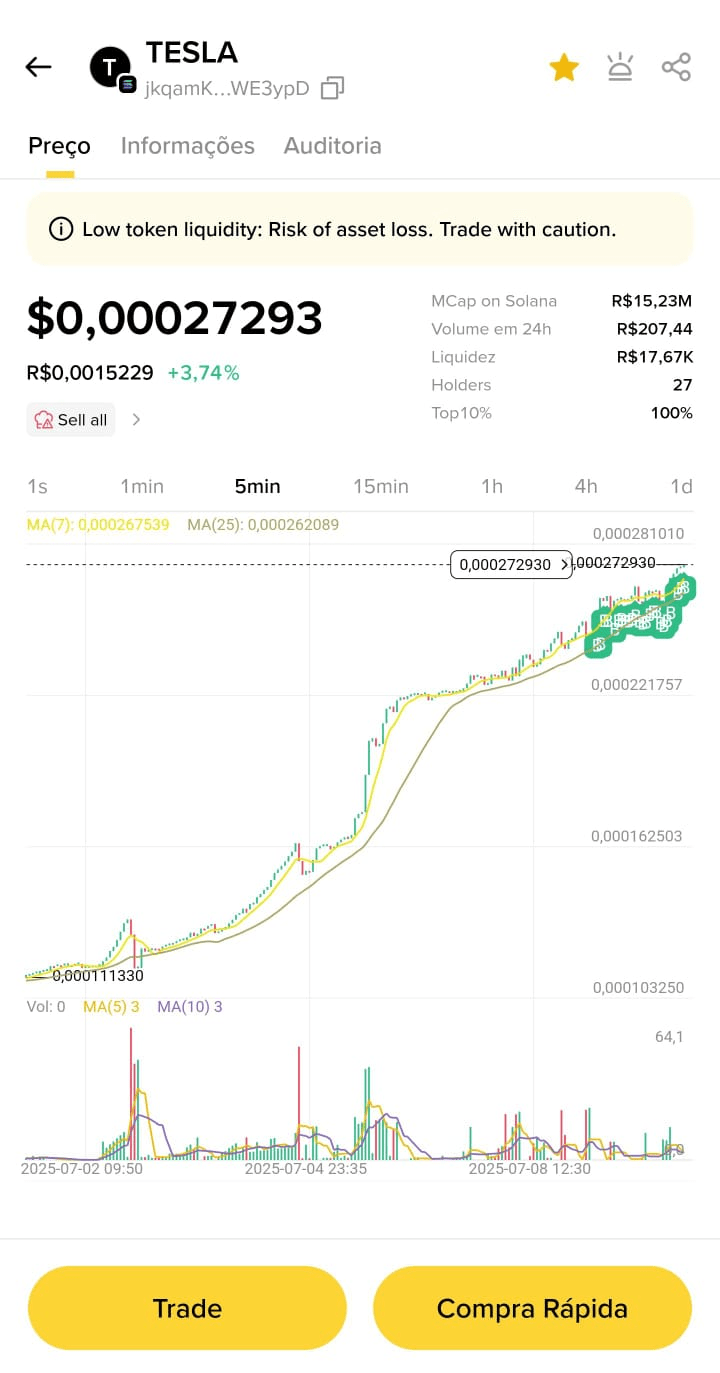Copy the TESLA token address
This screenshot has height=1373, width=720.
click(332, 88)
